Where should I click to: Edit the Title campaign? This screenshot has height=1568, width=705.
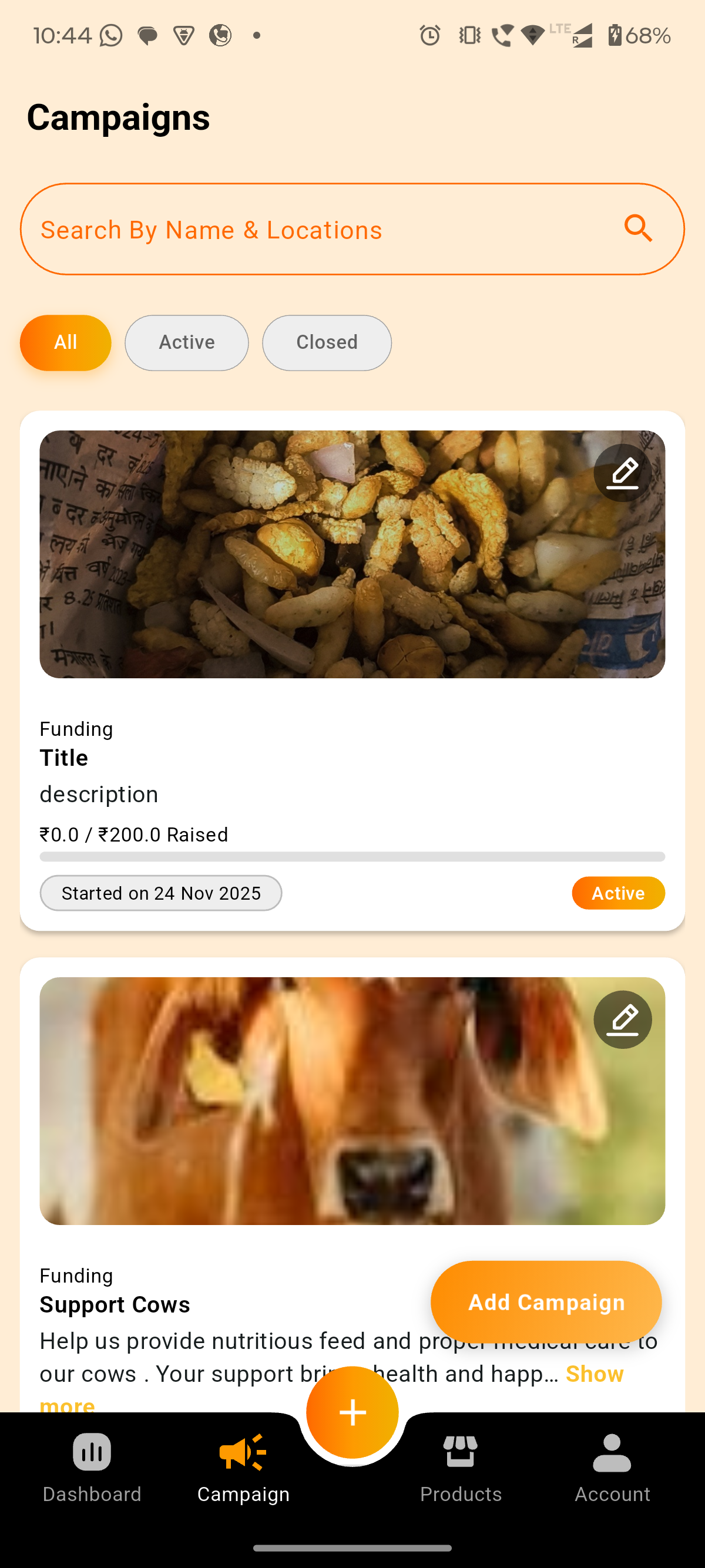click(x=622, y=473)
